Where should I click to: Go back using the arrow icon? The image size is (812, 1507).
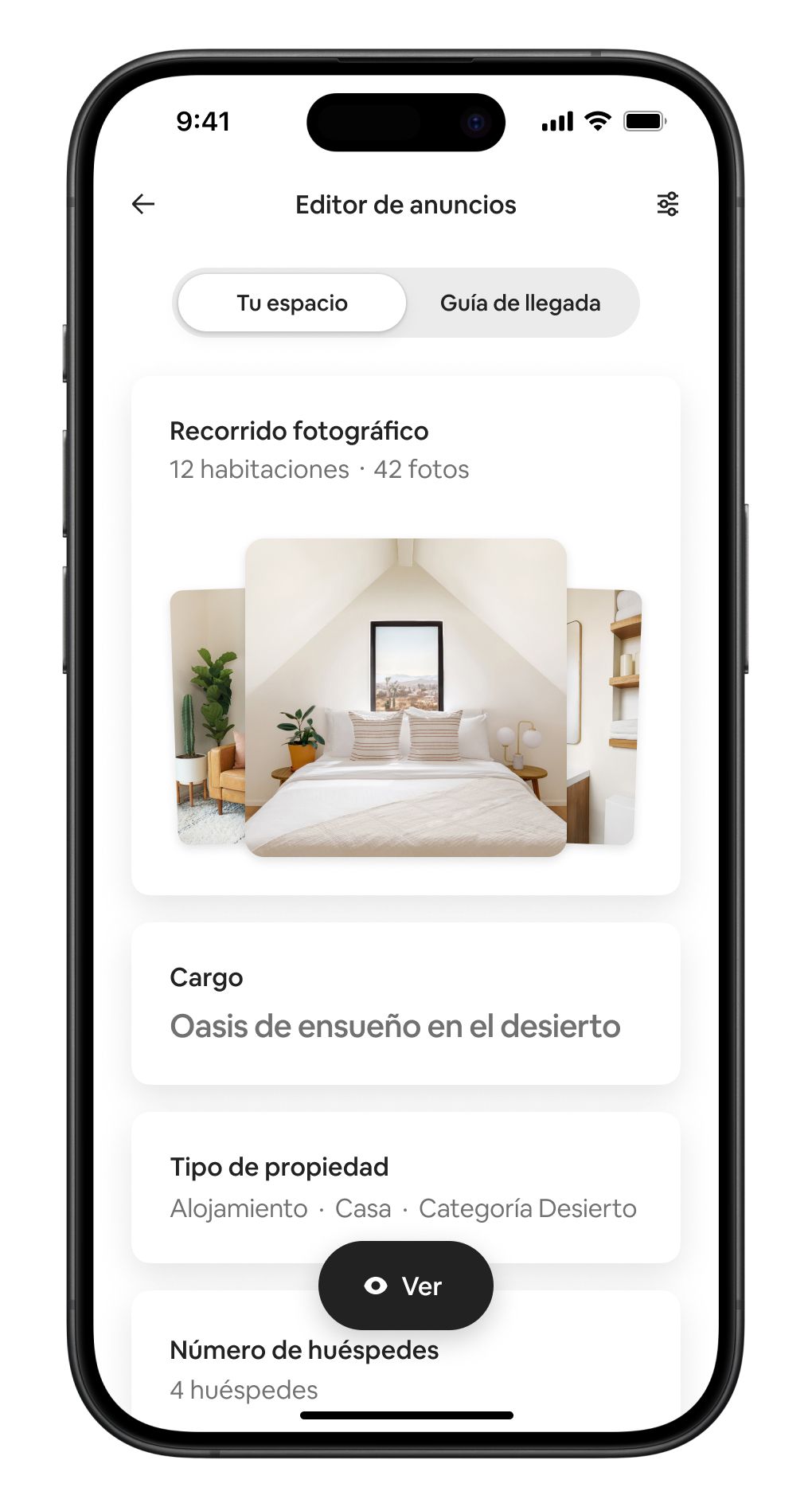[143, 204]
